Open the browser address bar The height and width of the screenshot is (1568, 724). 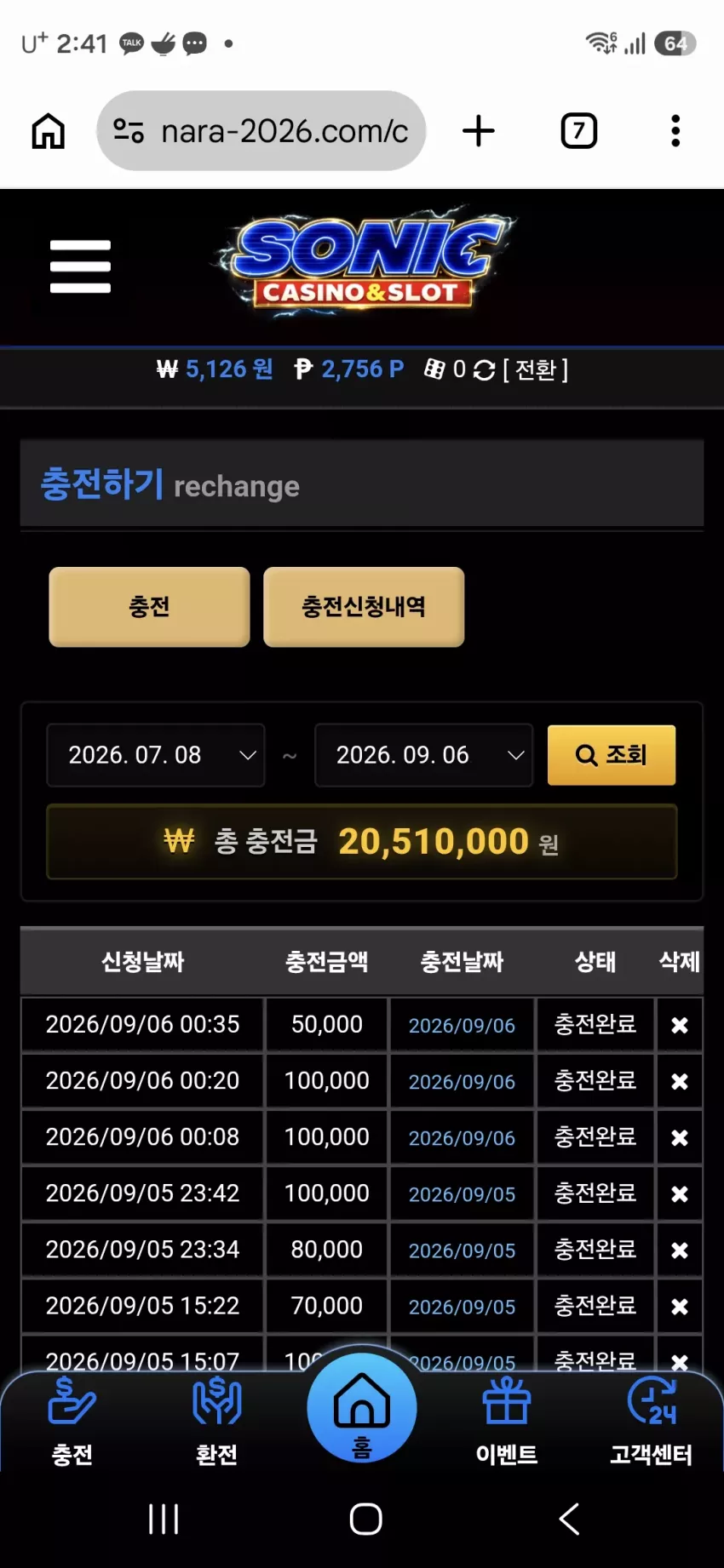(261, 131)
